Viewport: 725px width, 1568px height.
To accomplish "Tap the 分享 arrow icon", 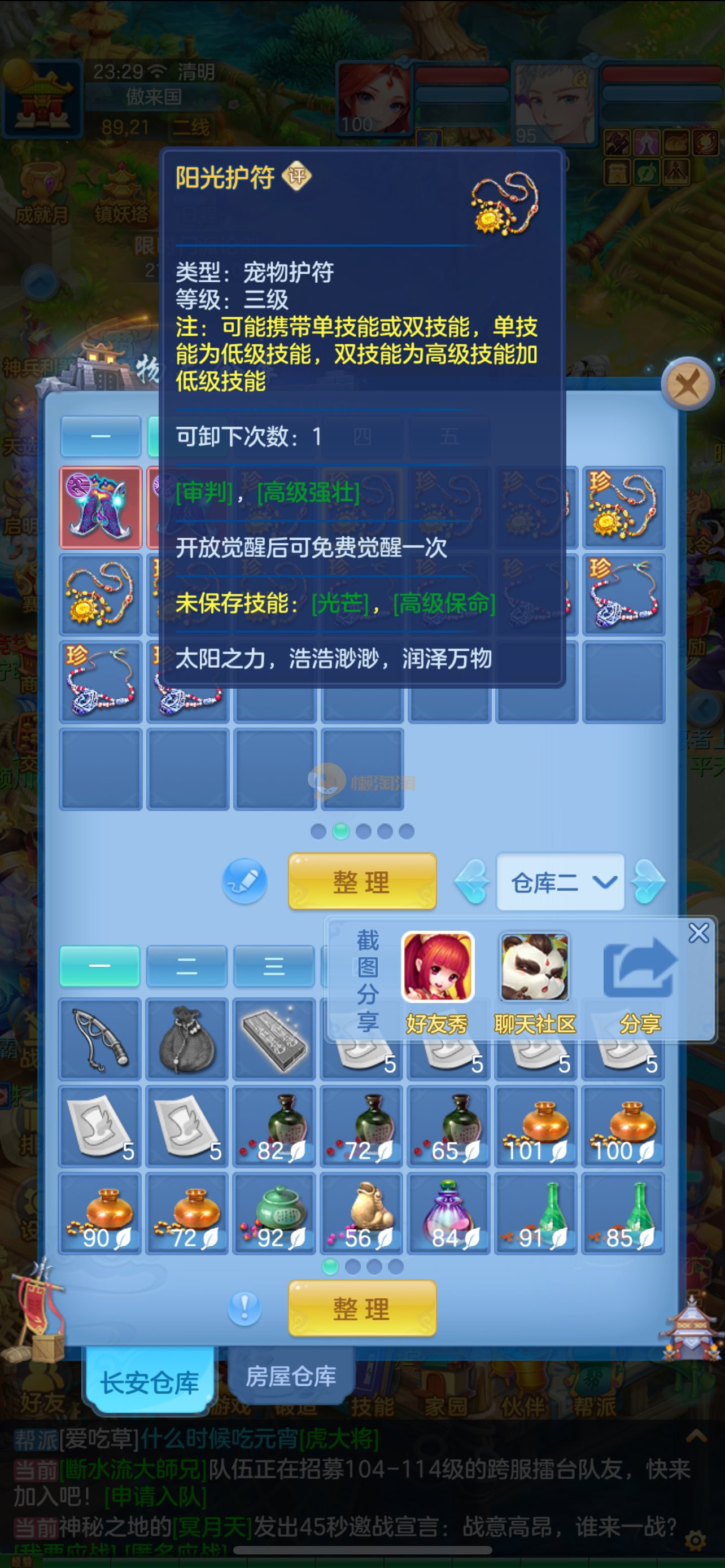I will click(640, 968).
